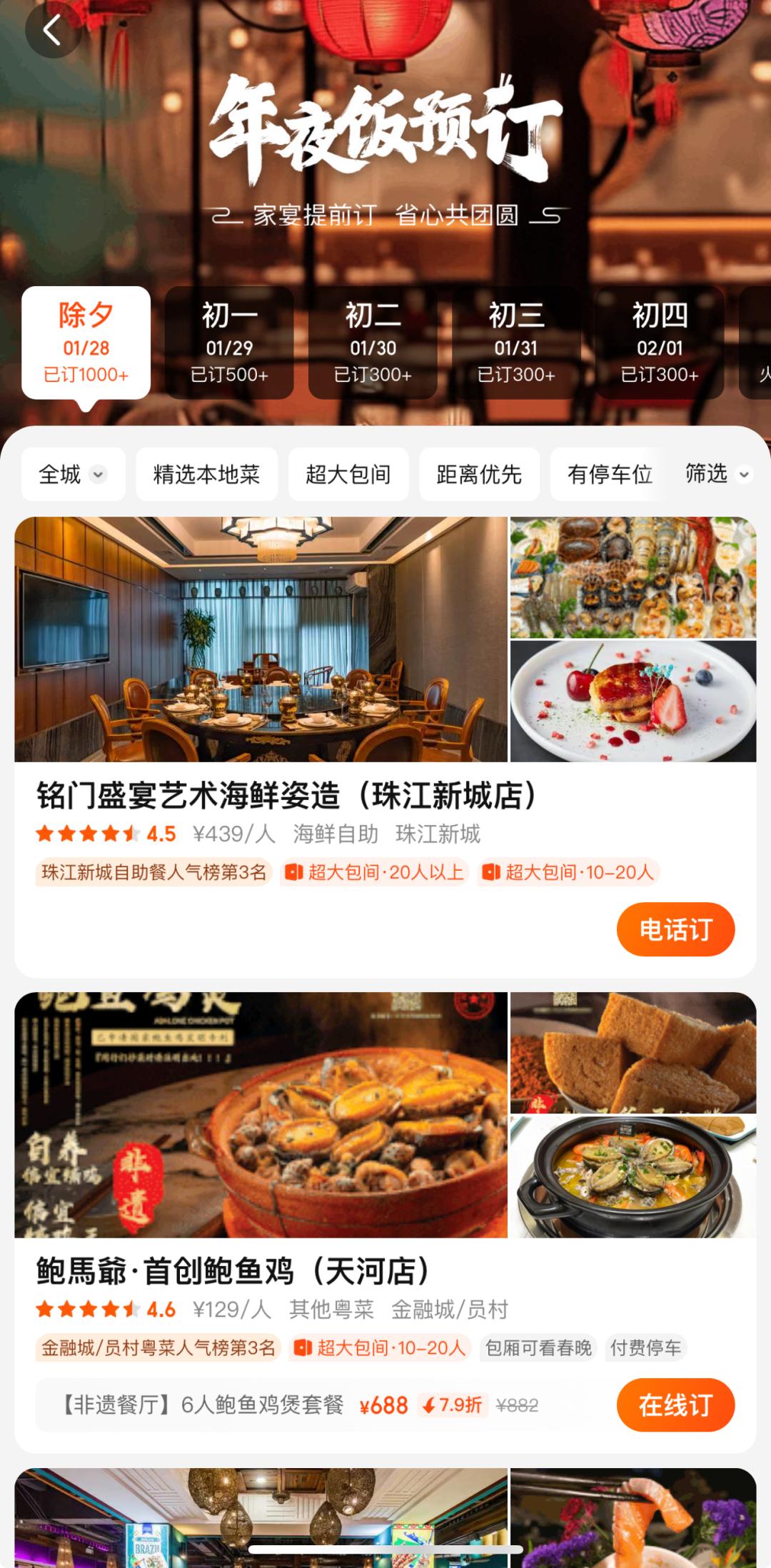The image size is (771, 1568).
Task: Apply the 超大包间 filter chip
Action: tap(348, 475)
